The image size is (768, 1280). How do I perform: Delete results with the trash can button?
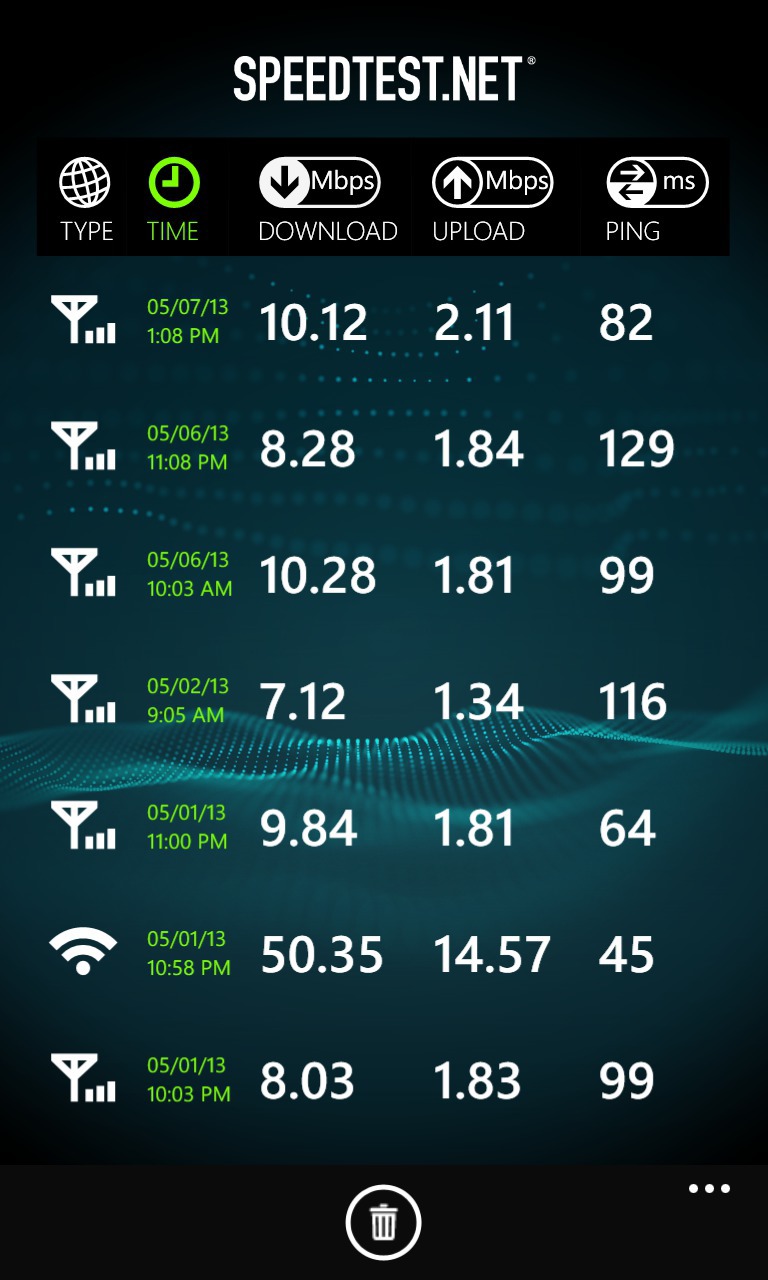(x=384, y=1222)
